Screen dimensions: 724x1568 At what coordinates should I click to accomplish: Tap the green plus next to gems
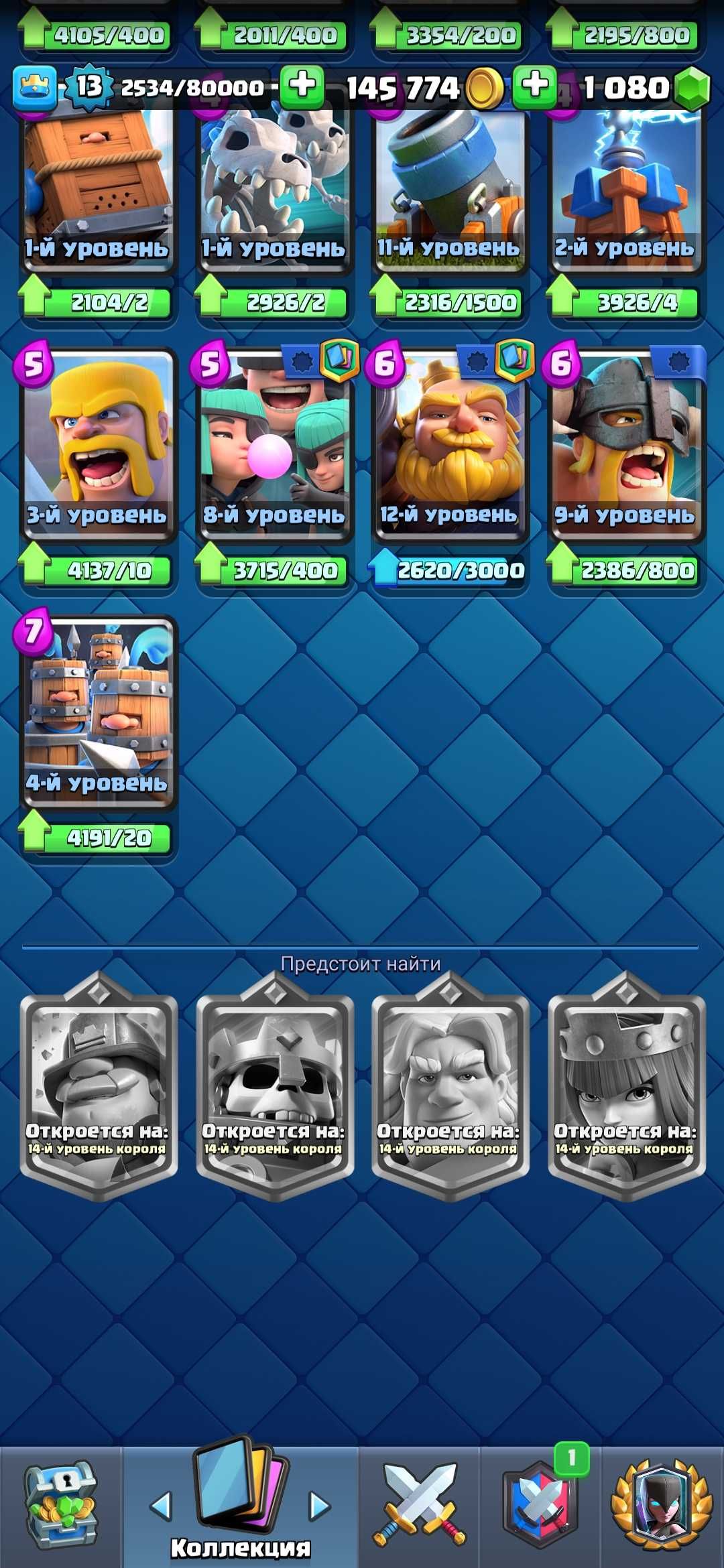coord(535,86)
